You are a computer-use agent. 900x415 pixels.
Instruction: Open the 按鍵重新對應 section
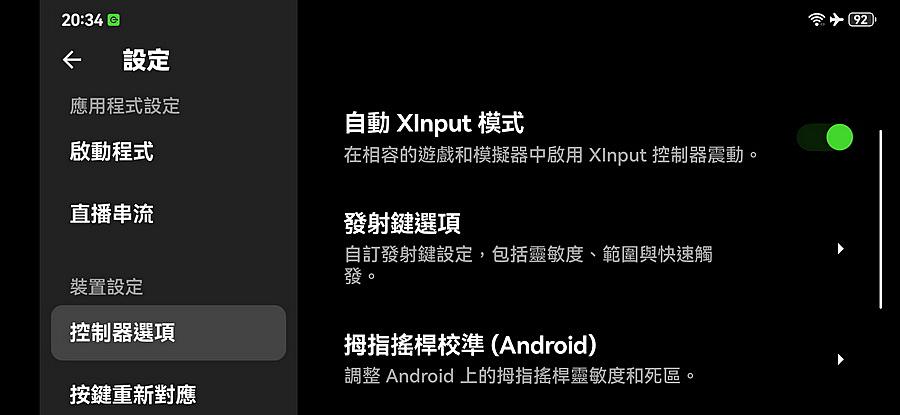click(133, 394)
